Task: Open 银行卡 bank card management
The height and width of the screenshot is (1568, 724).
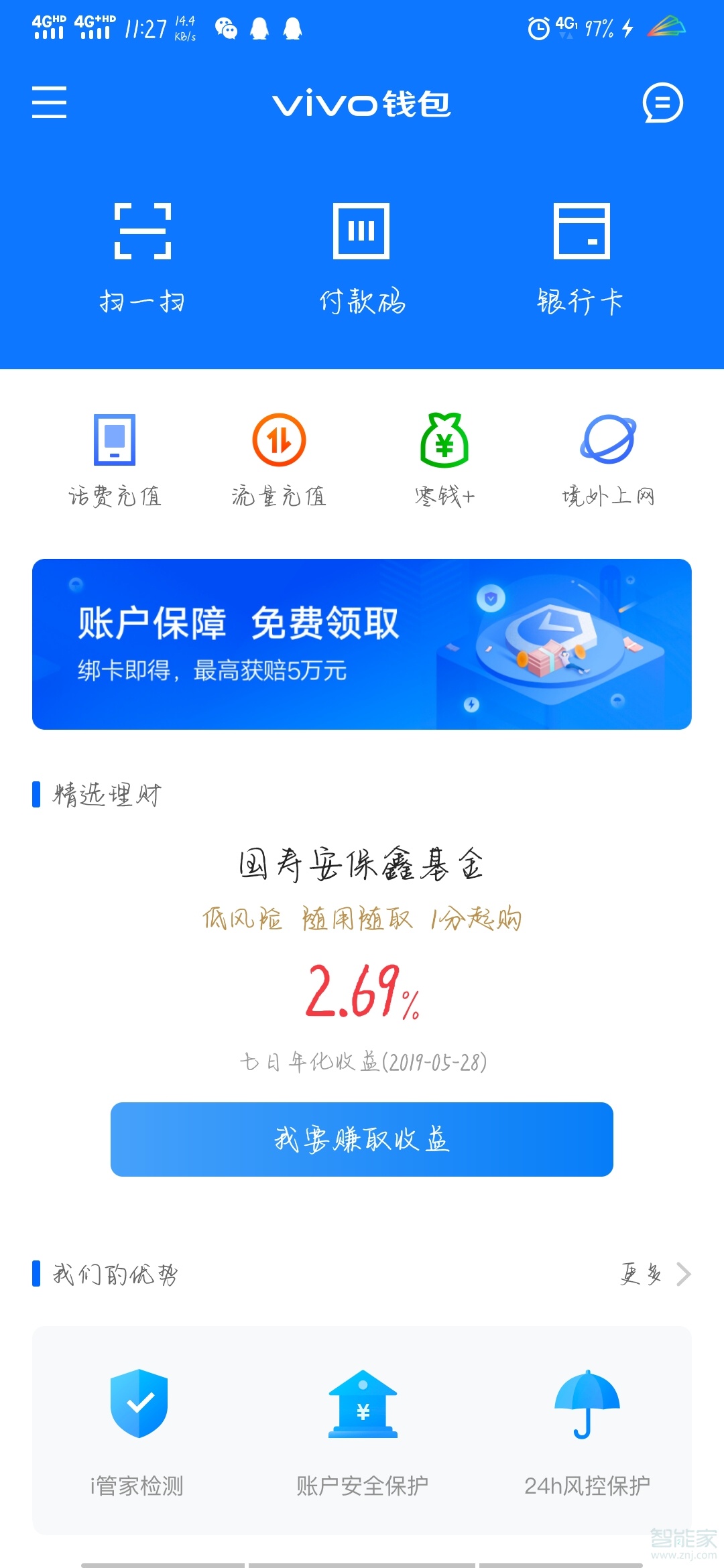Action: coord(581,255)
